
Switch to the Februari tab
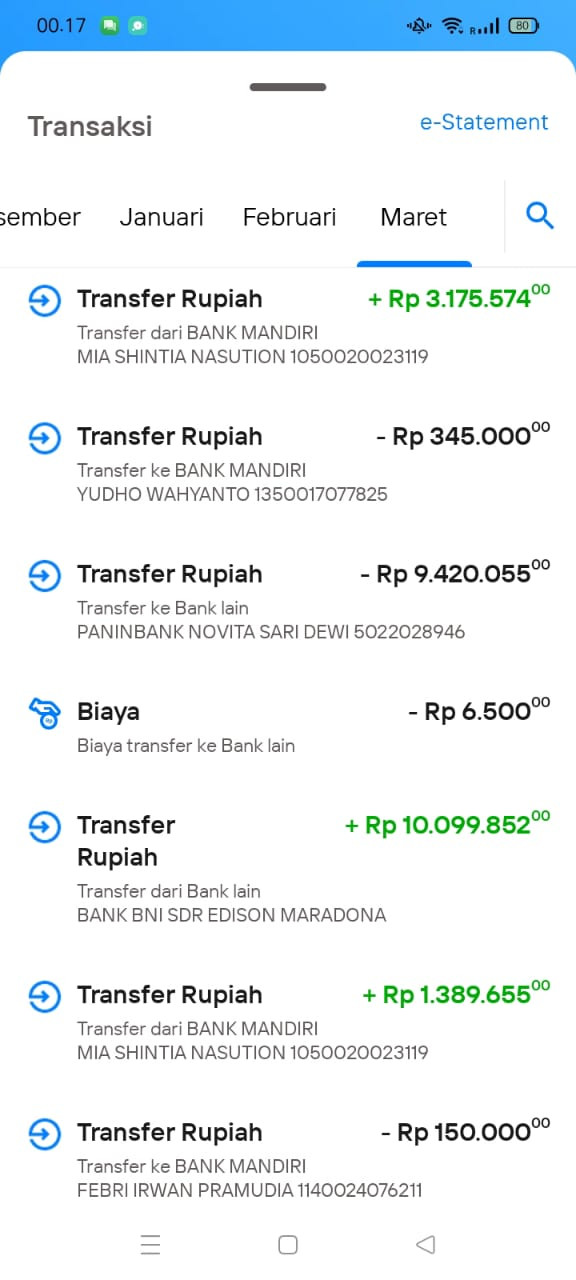[x=289, y=217]
